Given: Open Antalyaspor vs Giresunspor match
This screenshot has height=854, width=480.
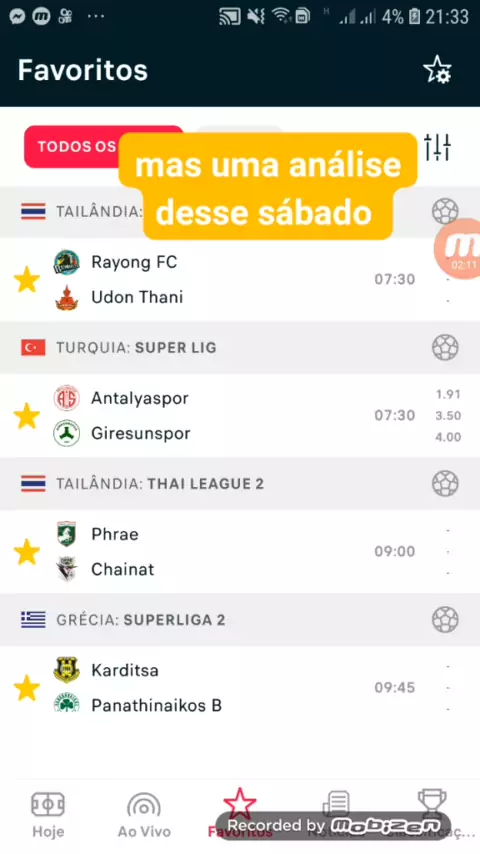Looking at the screenshot, I should pyautogui.click(x=240, y=416).
